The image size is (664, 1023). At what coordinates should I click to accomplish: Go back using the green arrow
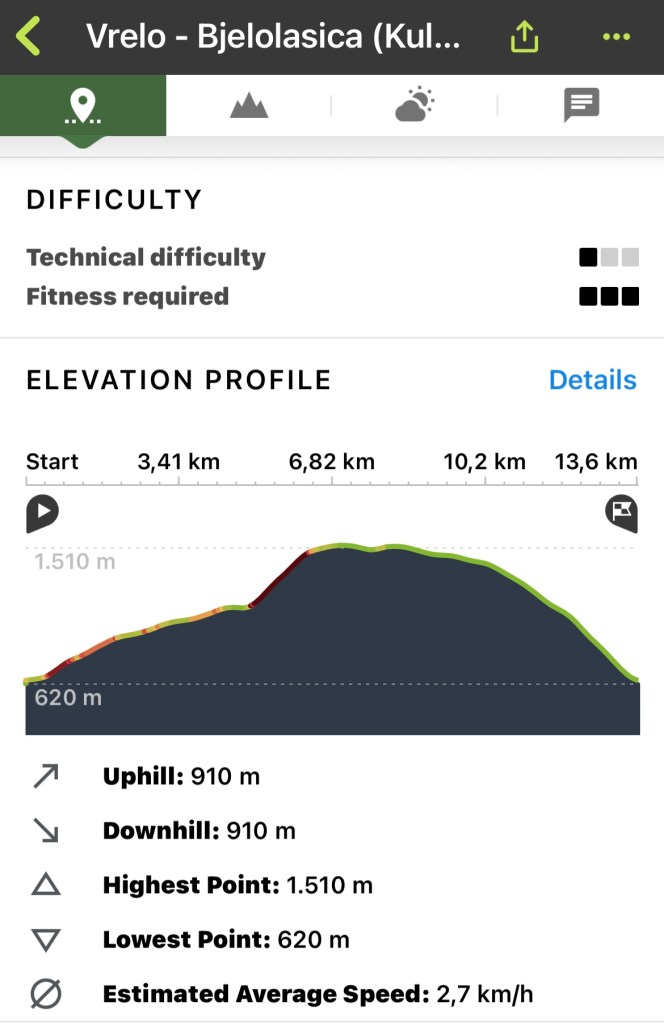(29, 37)
